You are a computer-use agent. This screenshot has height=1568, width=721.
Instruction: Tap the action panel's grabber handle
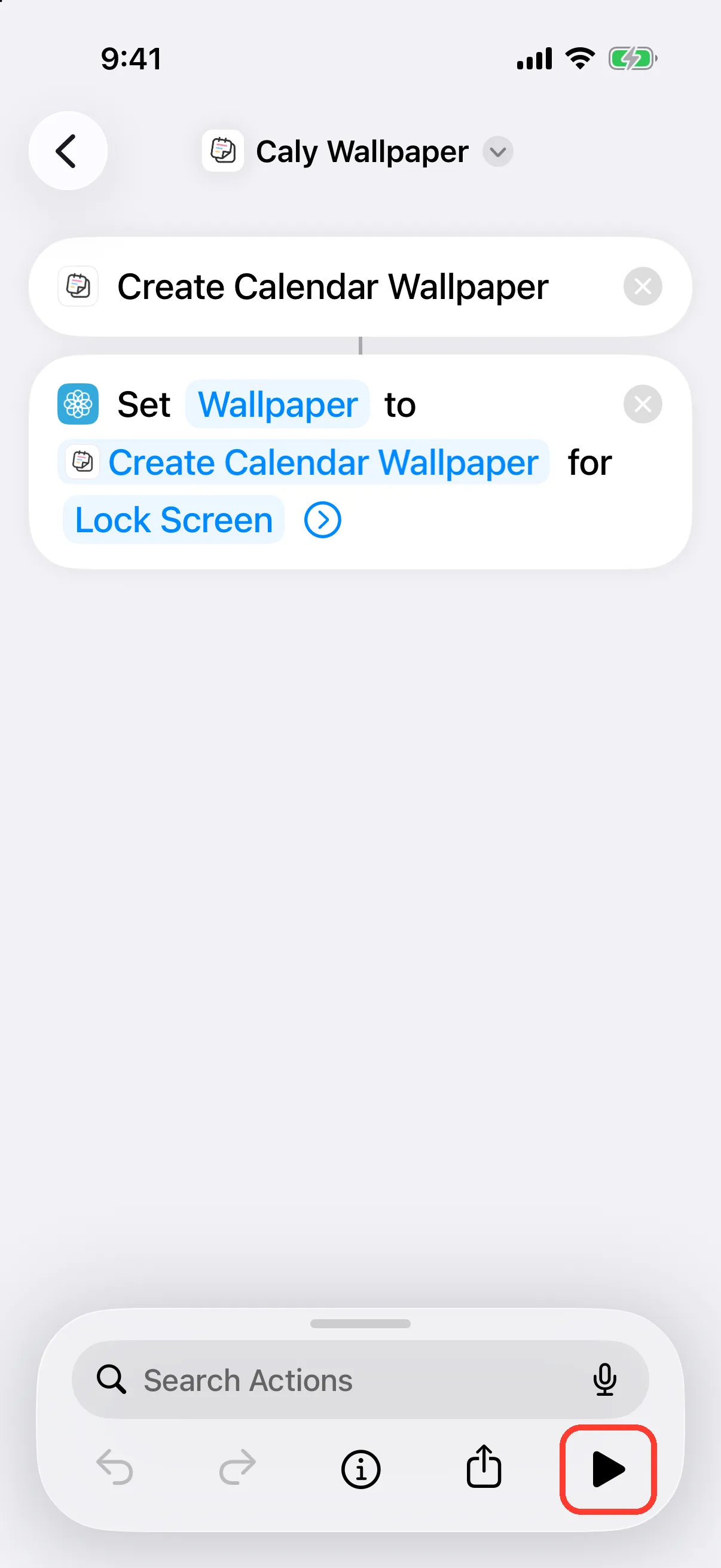tap(360, 1324)
